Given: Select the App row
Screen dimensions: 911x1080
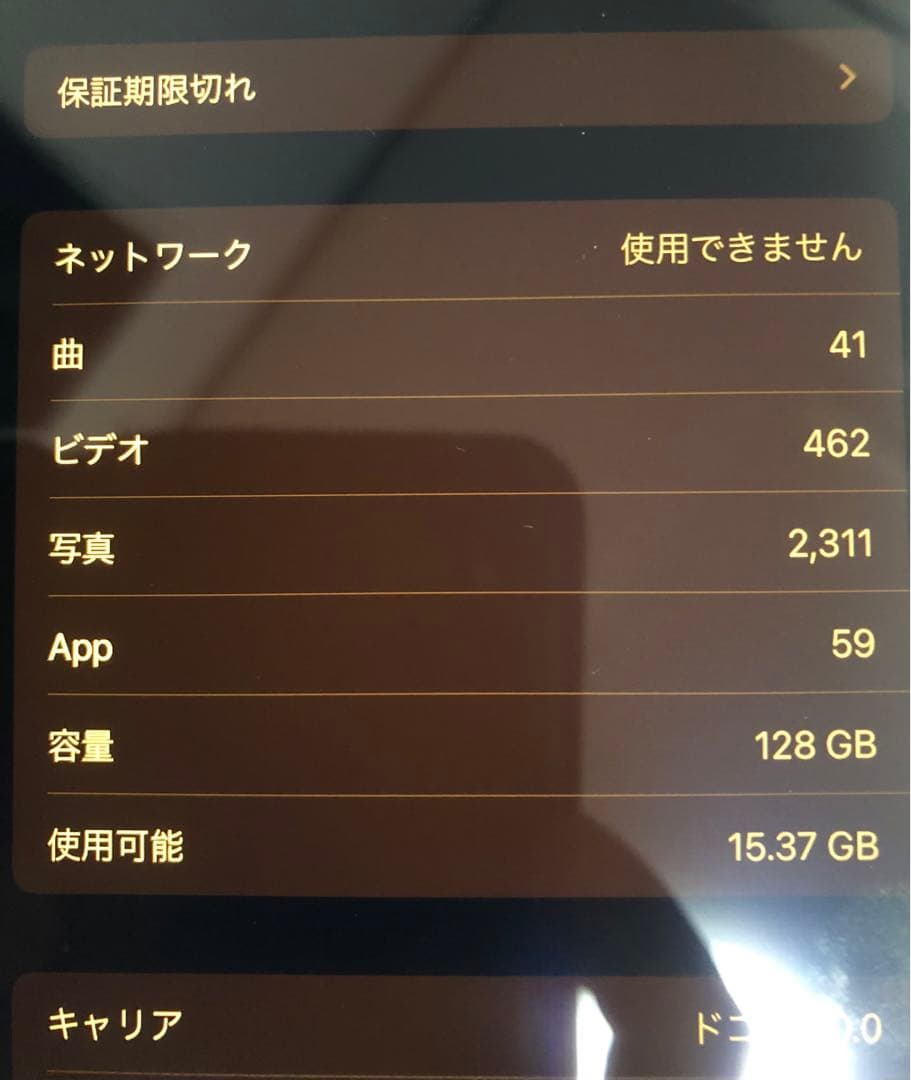Looking at the screenshot, I should click(455, 647).
